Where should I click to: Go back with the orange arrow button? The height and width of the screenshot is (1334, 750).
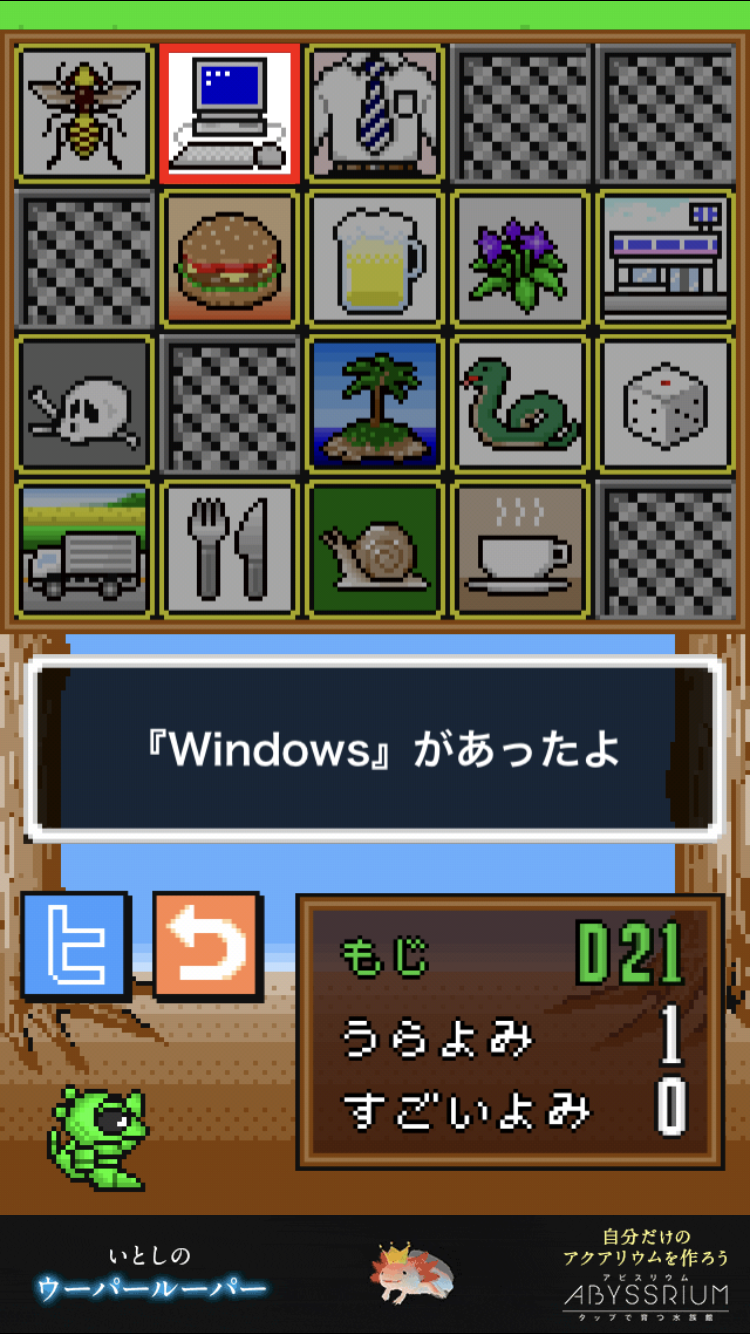pyautogui.click(x=207, y=945)
